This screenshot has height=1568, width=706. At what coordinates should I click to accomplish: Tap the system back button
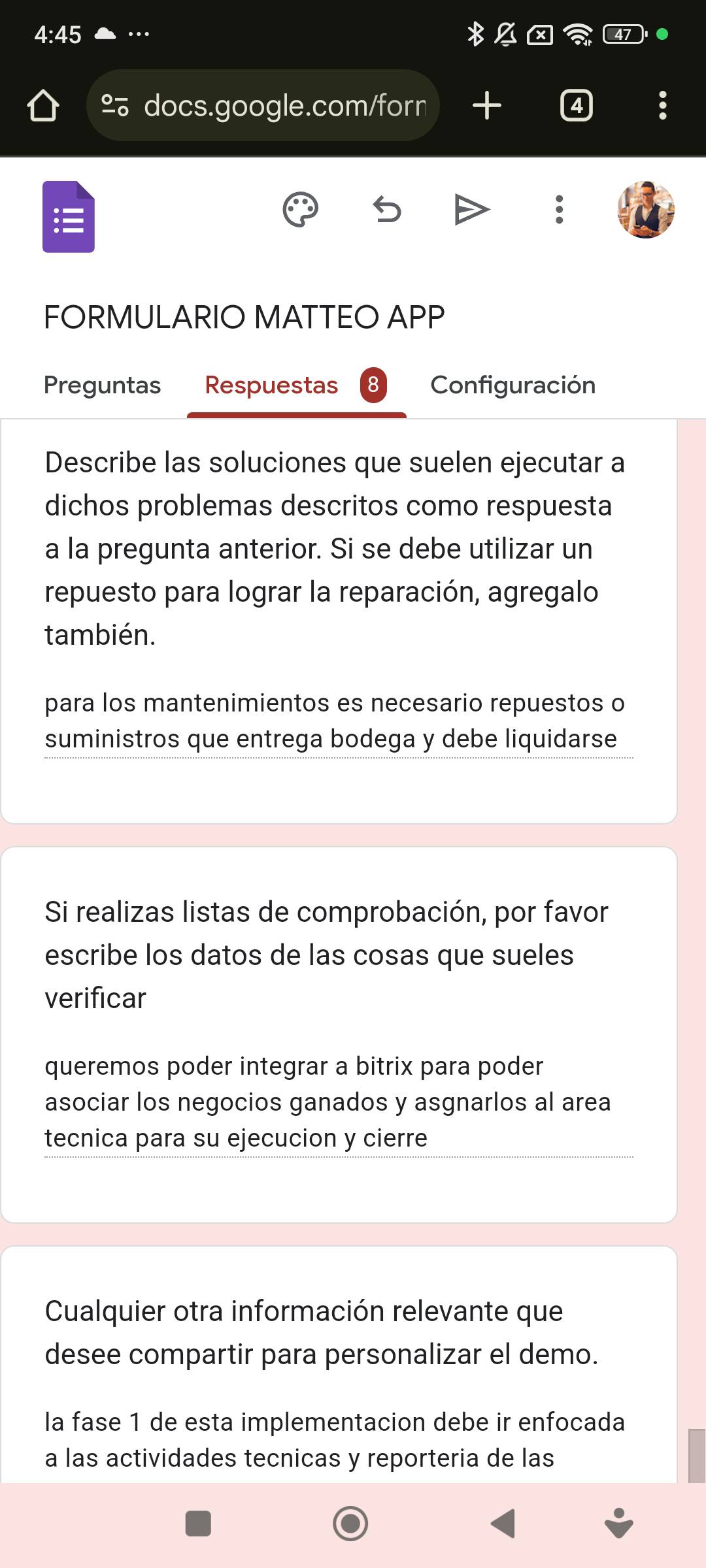(503, 1524)
